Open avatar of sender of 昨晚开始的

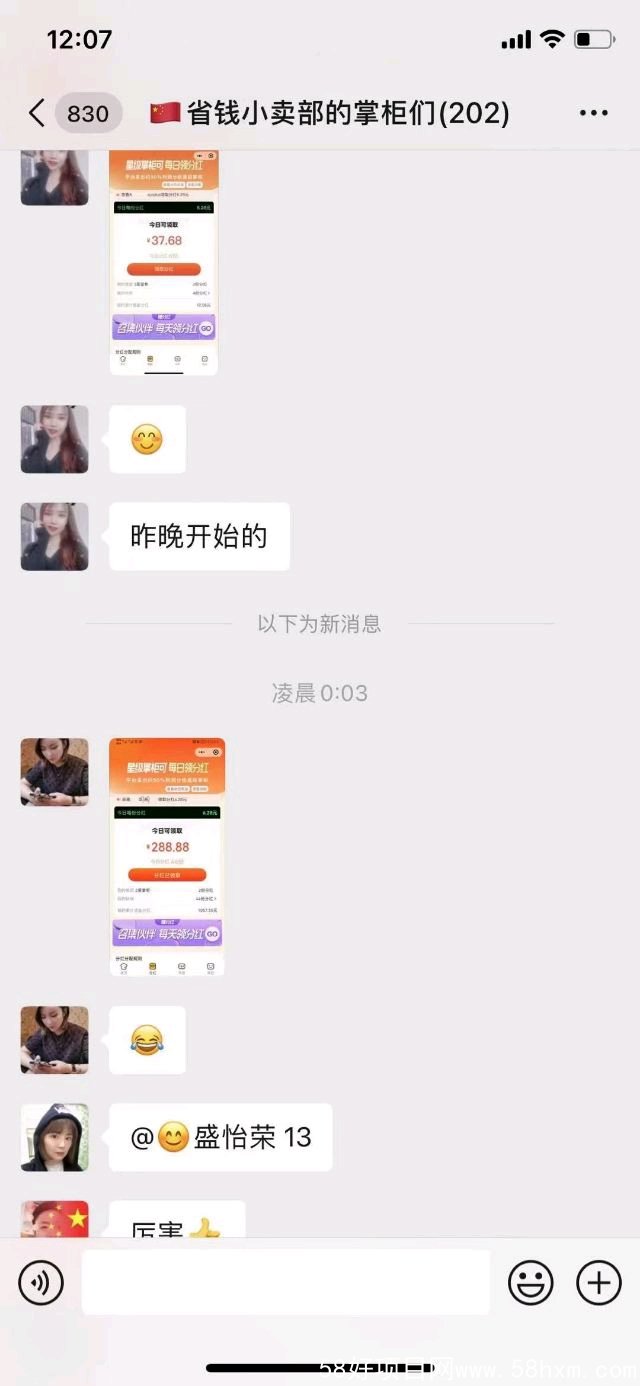(55, 537)
